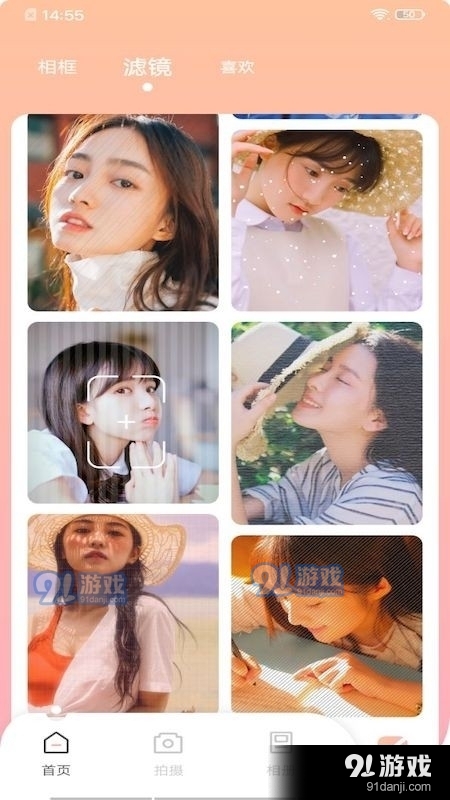Open the filter tile with beach straw-hat photo
Screen dimensions: 450x800
point(123,613)
